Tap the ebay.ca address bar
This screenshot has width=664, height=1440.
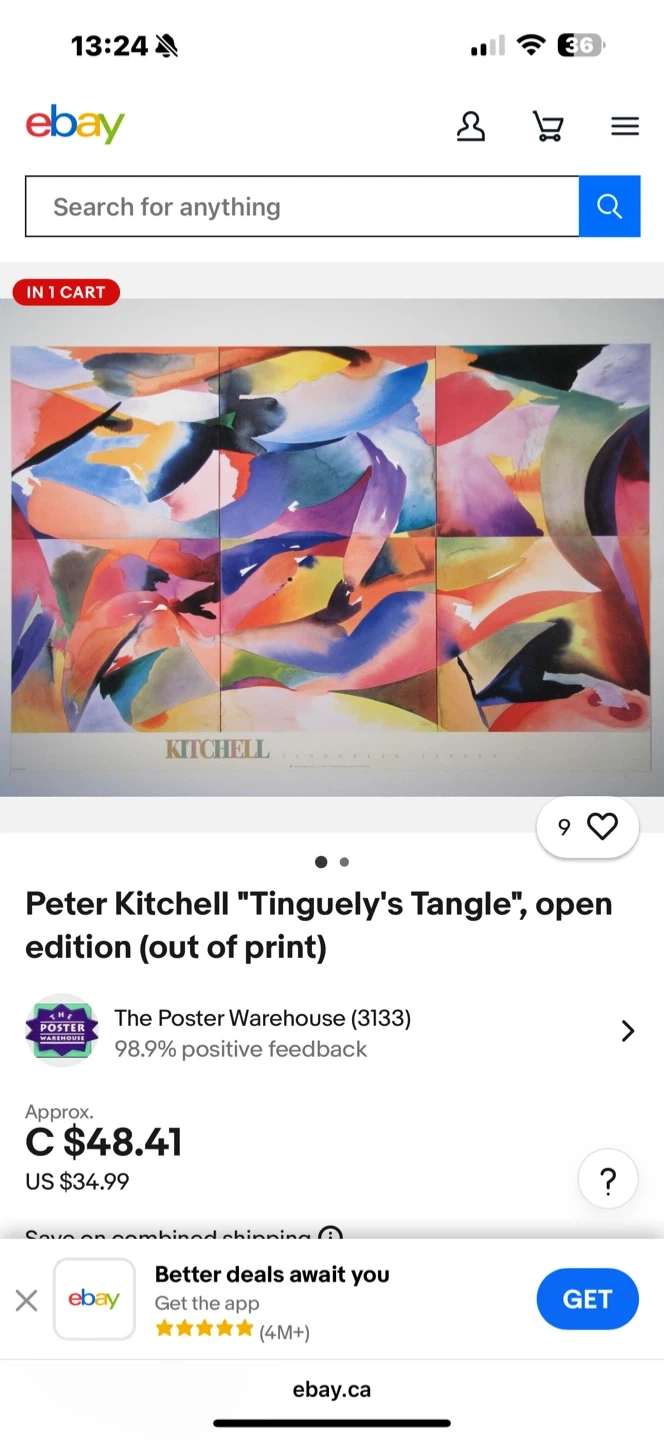[332, 1389]
